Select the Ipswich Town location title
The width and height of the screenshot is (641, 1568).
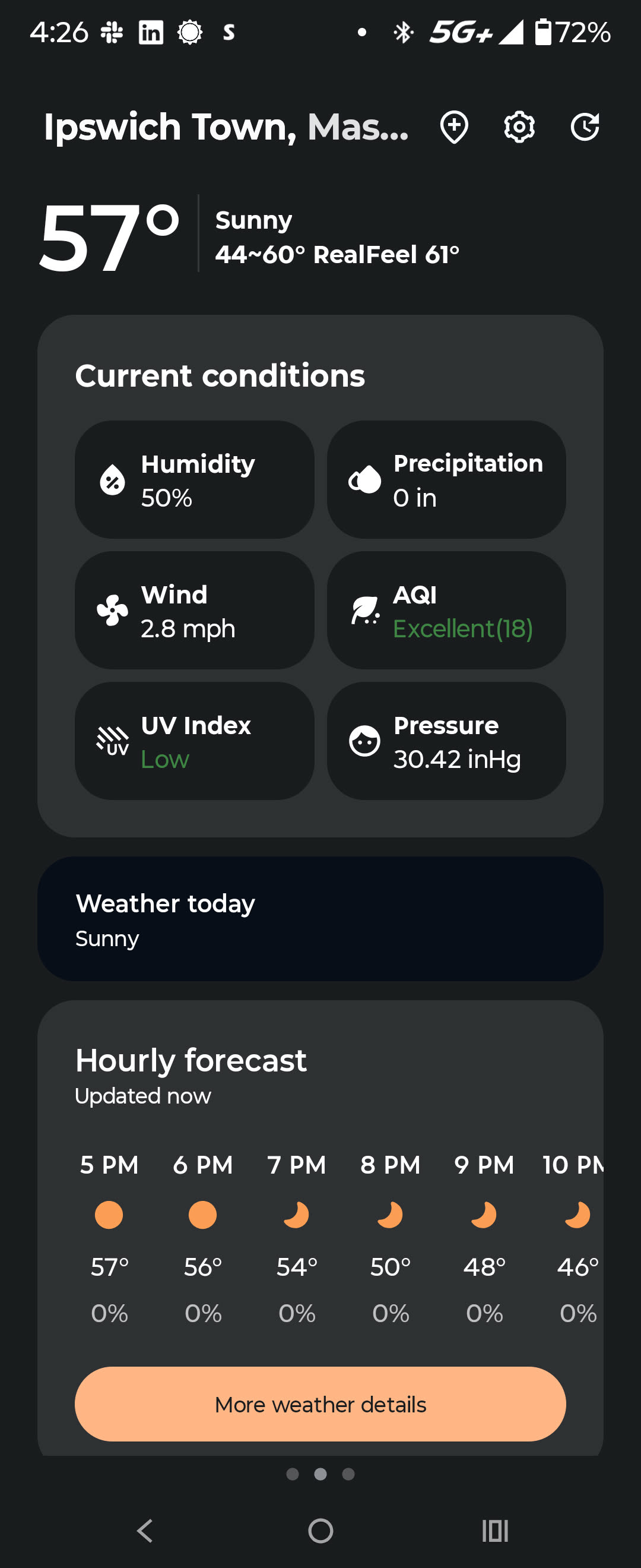point(226,127)
